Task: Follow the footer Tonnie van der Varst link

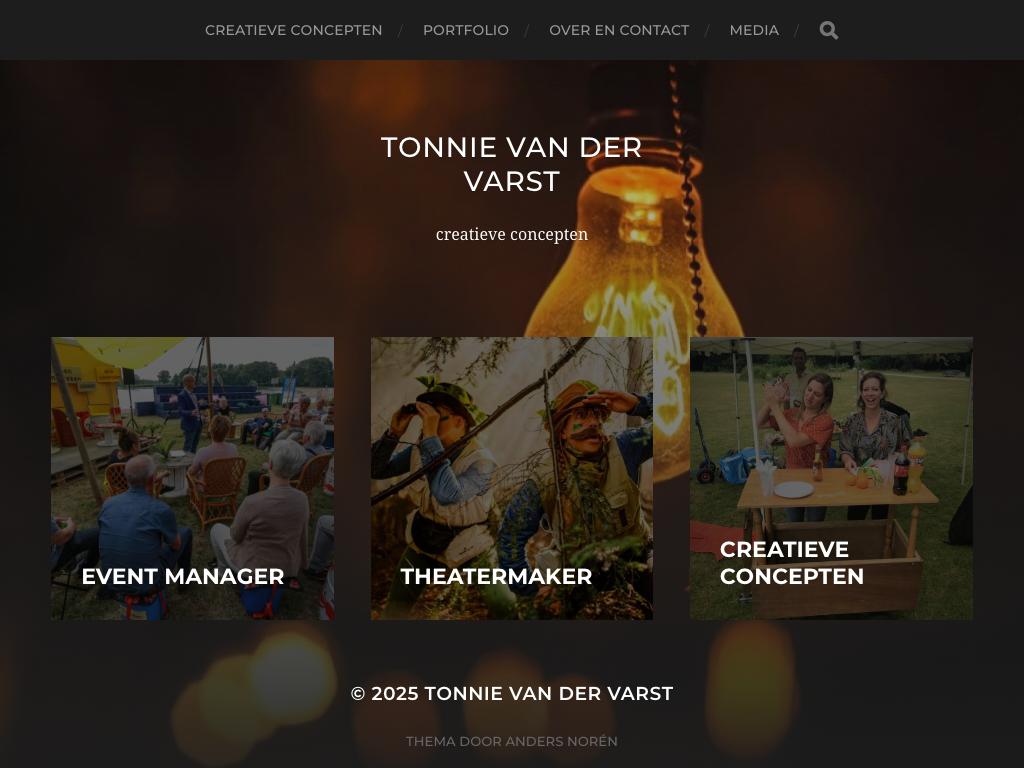Action: 548,694
